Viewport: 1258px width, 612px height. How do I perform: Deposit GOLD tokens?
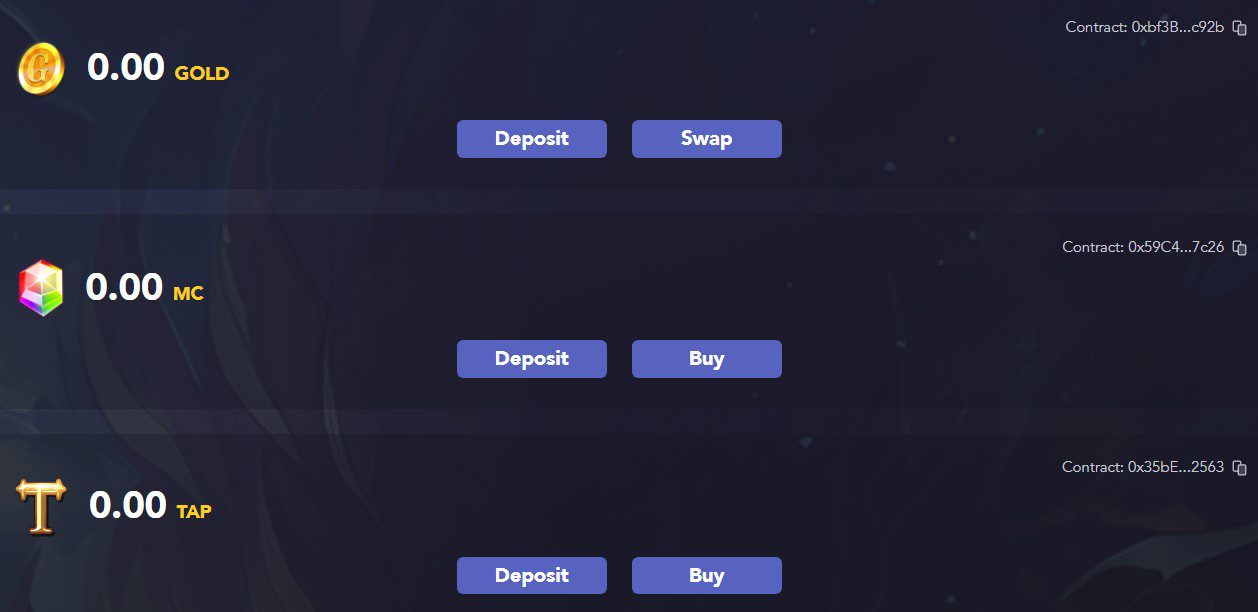[x=531, y=139]
